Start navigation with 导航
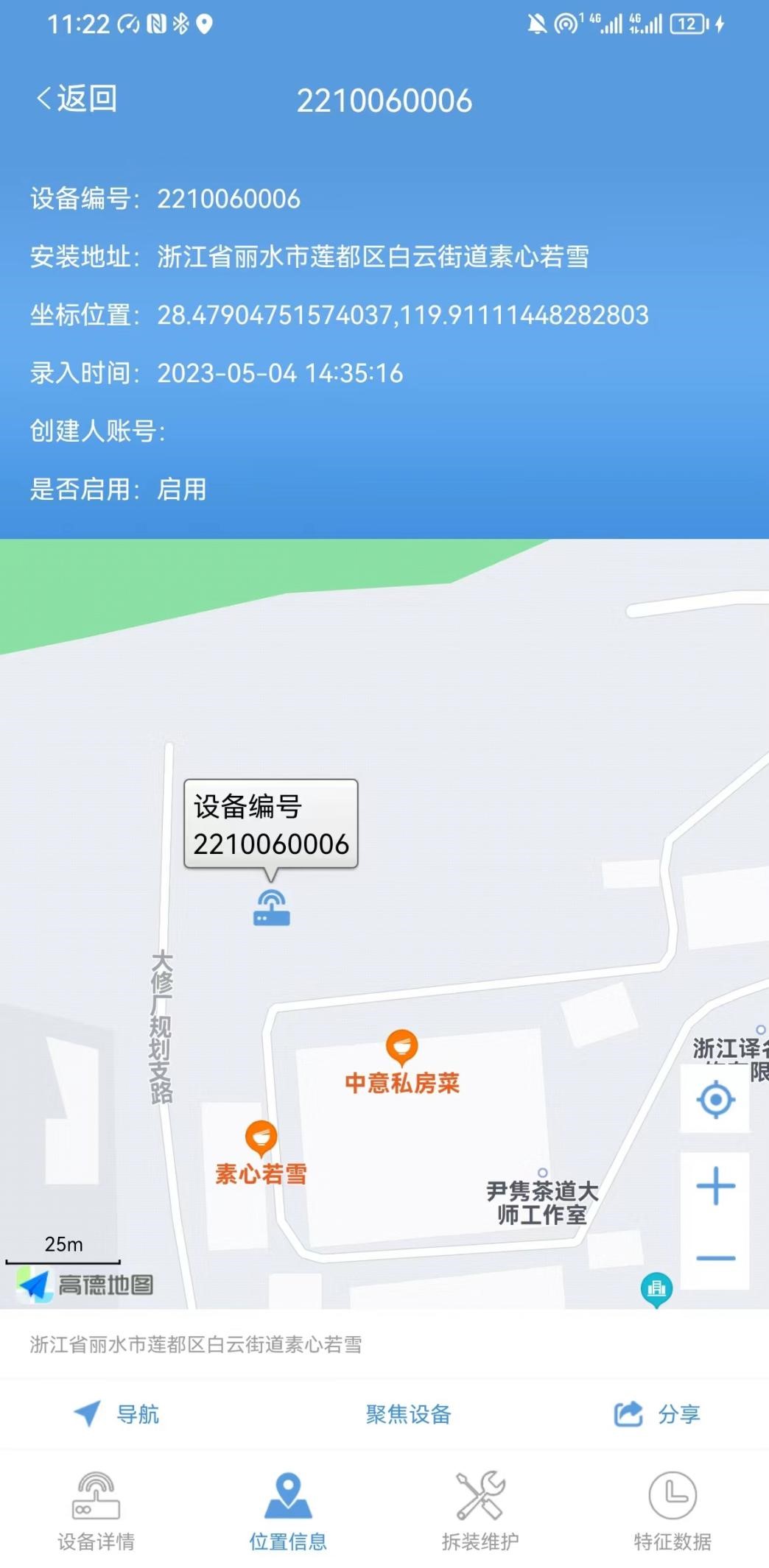The width and height of the screenshot is (769, 1568). coord(117,1414)
